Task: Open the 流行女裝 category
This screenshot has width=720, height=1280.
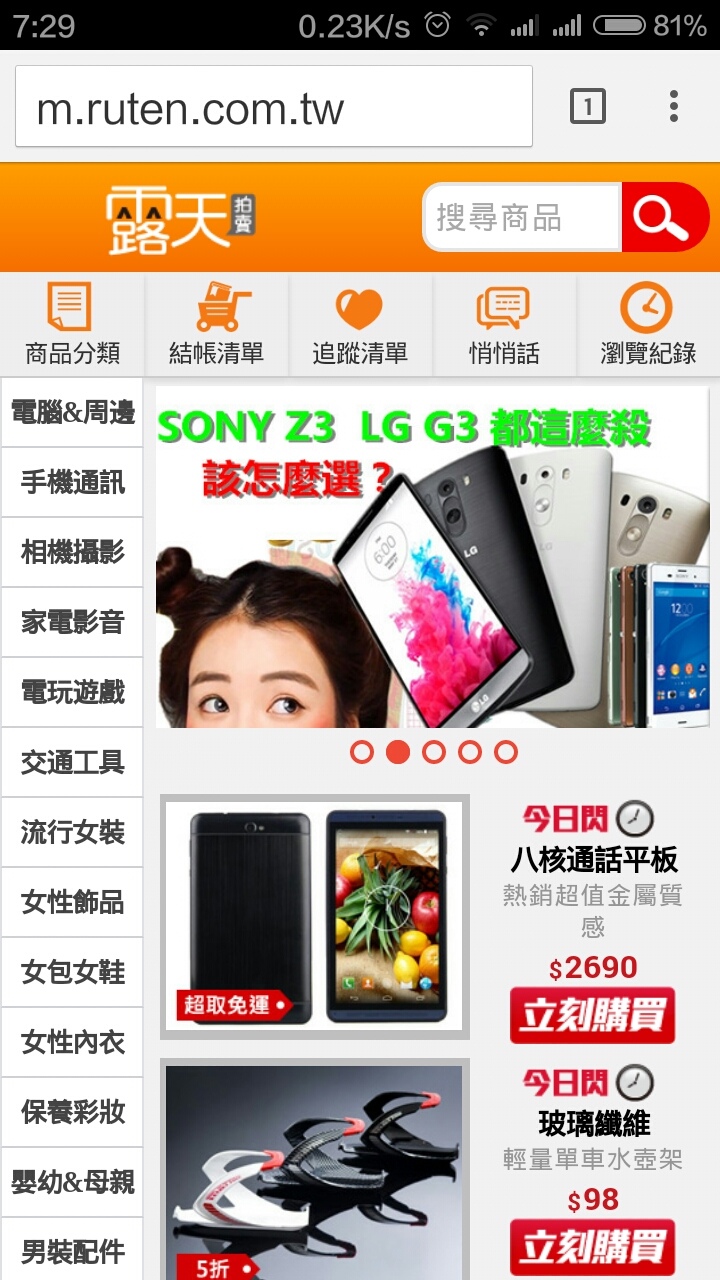Action: coord(72,832)
